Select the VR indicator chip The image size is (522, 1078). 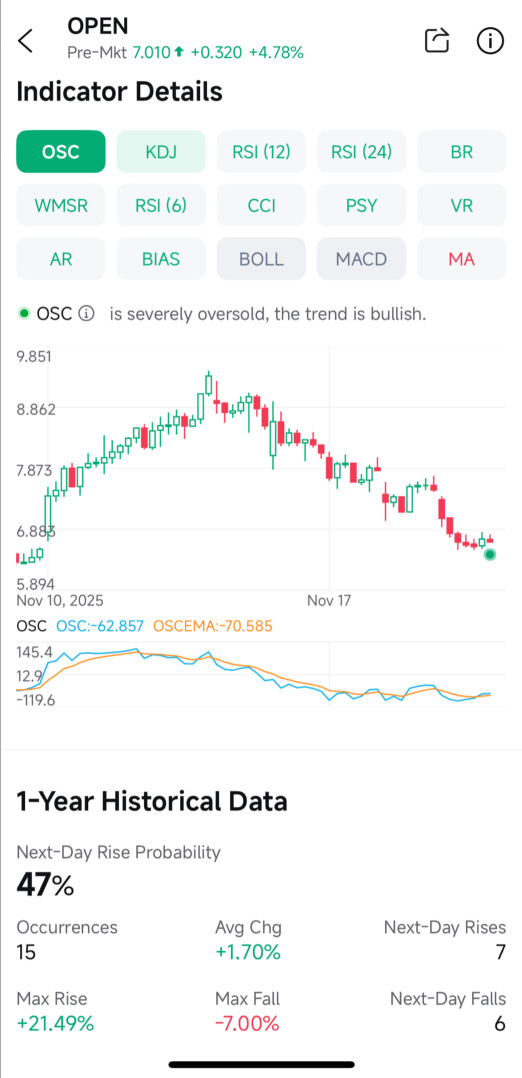click(x=461, y=205)
